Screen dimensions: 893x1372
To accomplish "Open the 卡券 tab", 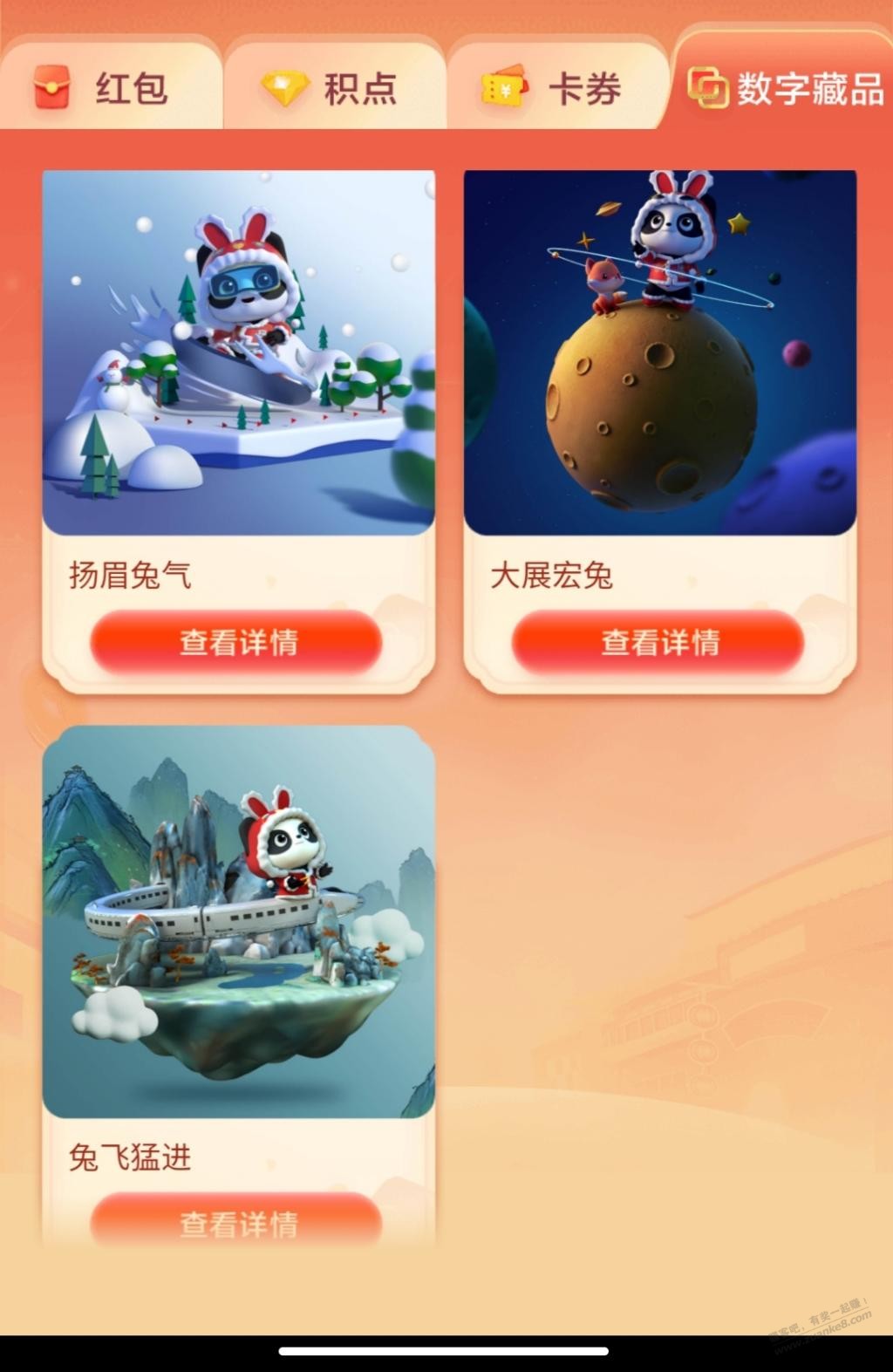I will pyautogui.click(x=557, y=88).
